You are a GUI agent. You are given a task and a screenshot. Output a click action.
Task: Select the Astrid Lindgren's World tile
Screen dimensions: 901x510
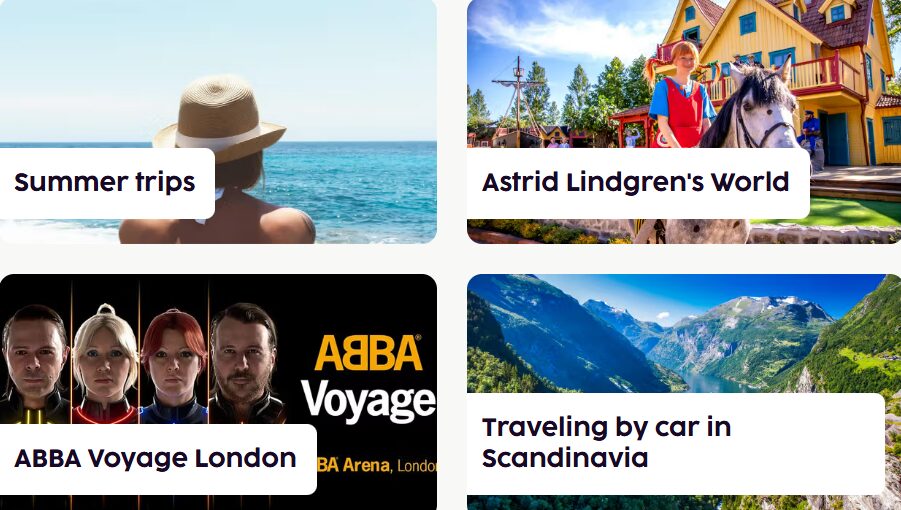tap(635, 183)
